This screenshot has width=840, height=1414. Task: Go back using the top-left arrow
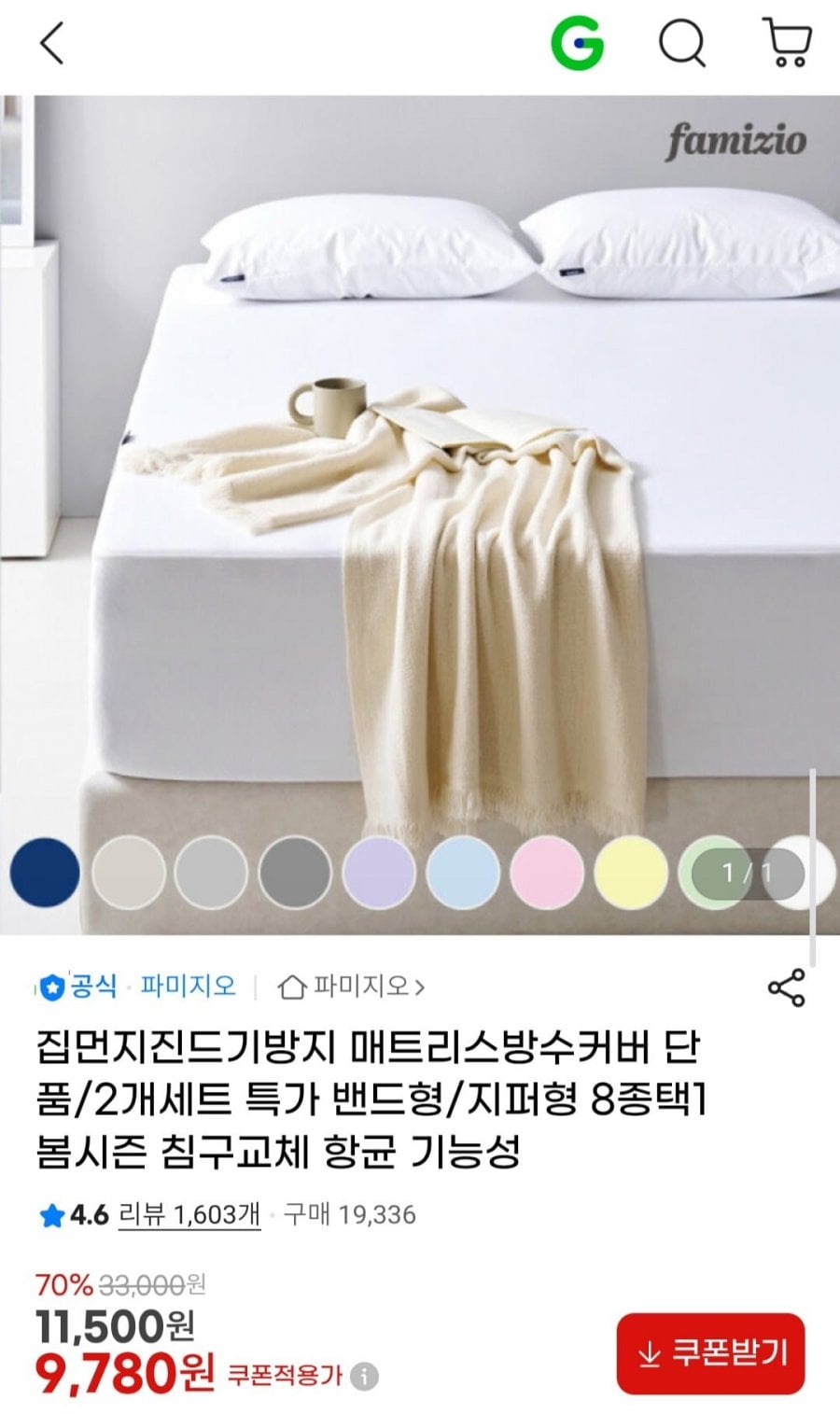52,44
